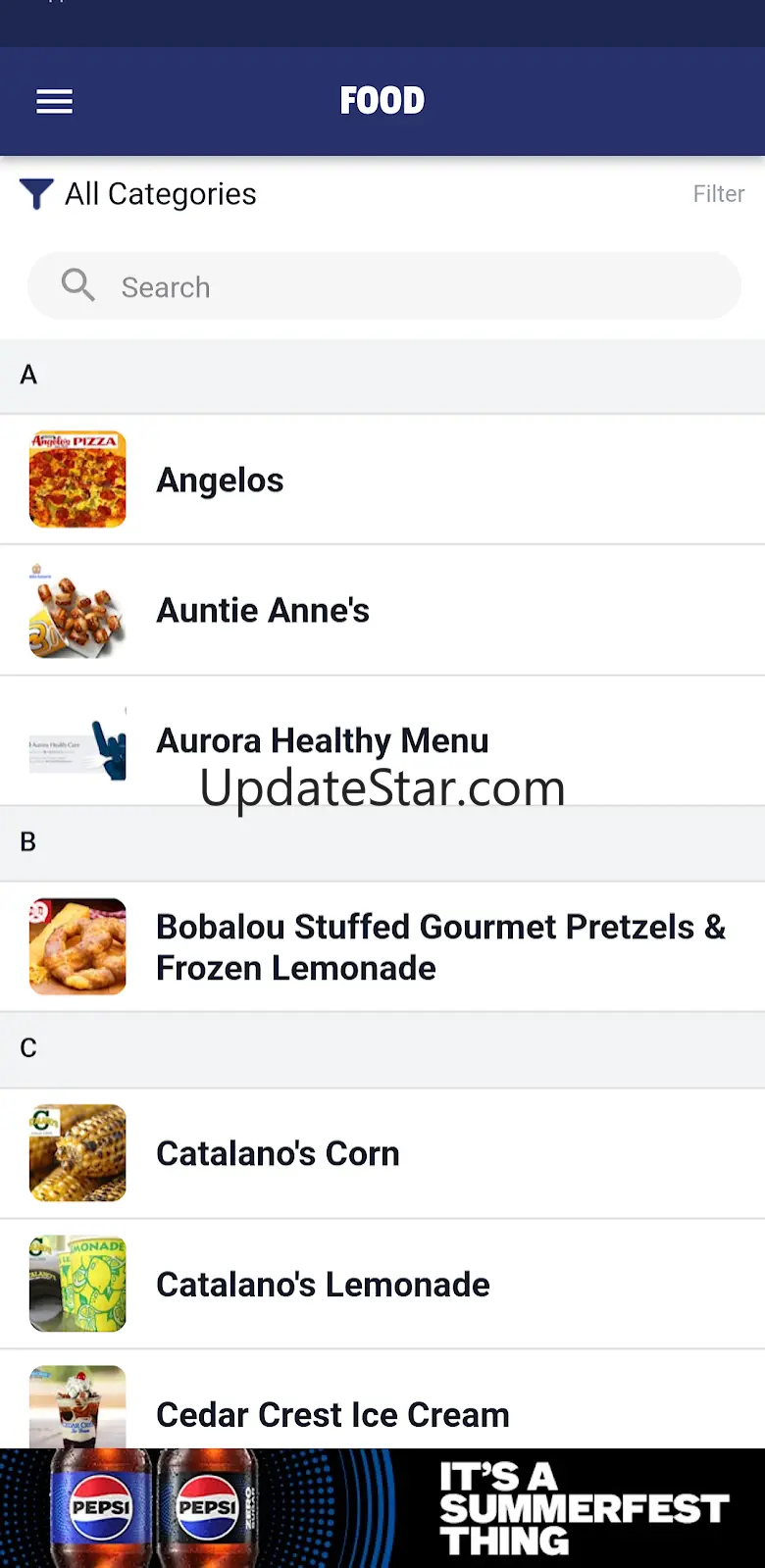Viewport: 765px width, 1568px height.
Task: Open Catalano's Lemonade details
Action: 382,1284
